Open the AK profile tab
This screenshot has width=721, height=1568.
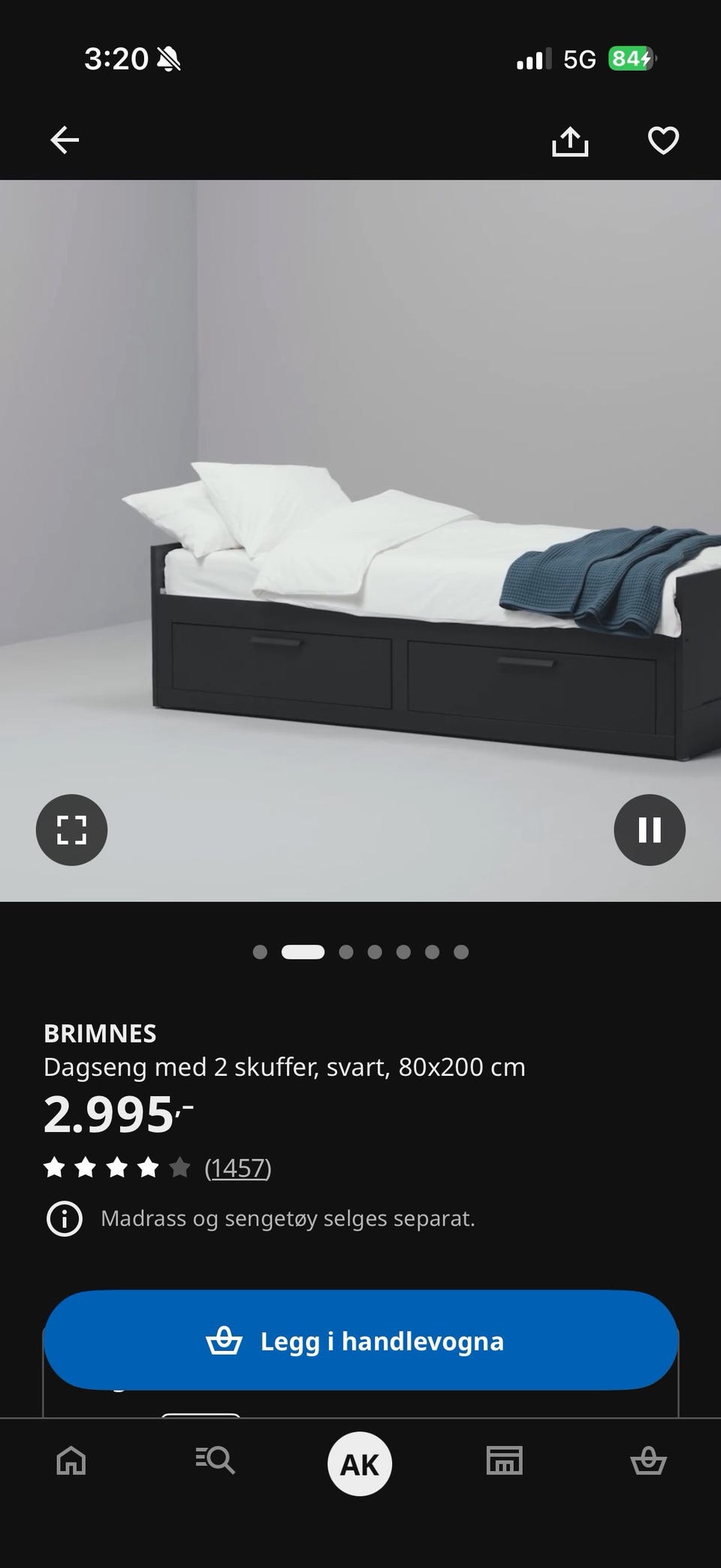click(x=360, y=1464)
